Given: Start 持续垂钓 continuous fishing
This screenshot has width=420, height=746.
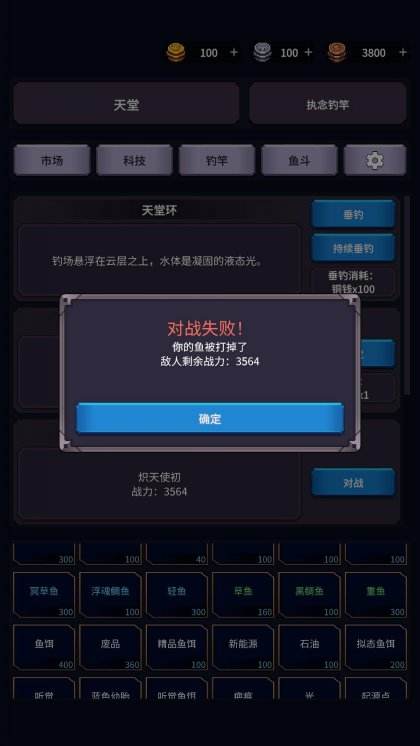Looking at the screenshot, I should [353, 248].
